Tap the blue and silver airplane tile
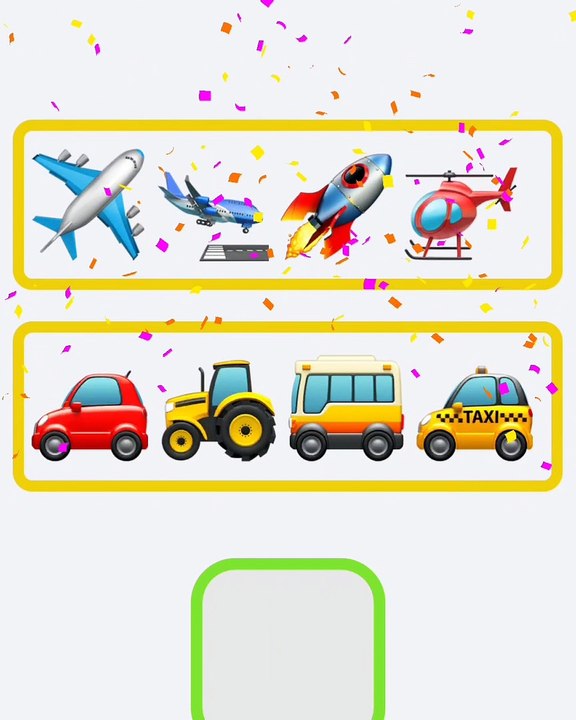Viewport: 576px width, 720px height. pyautogui.click(x=88, y=204)
